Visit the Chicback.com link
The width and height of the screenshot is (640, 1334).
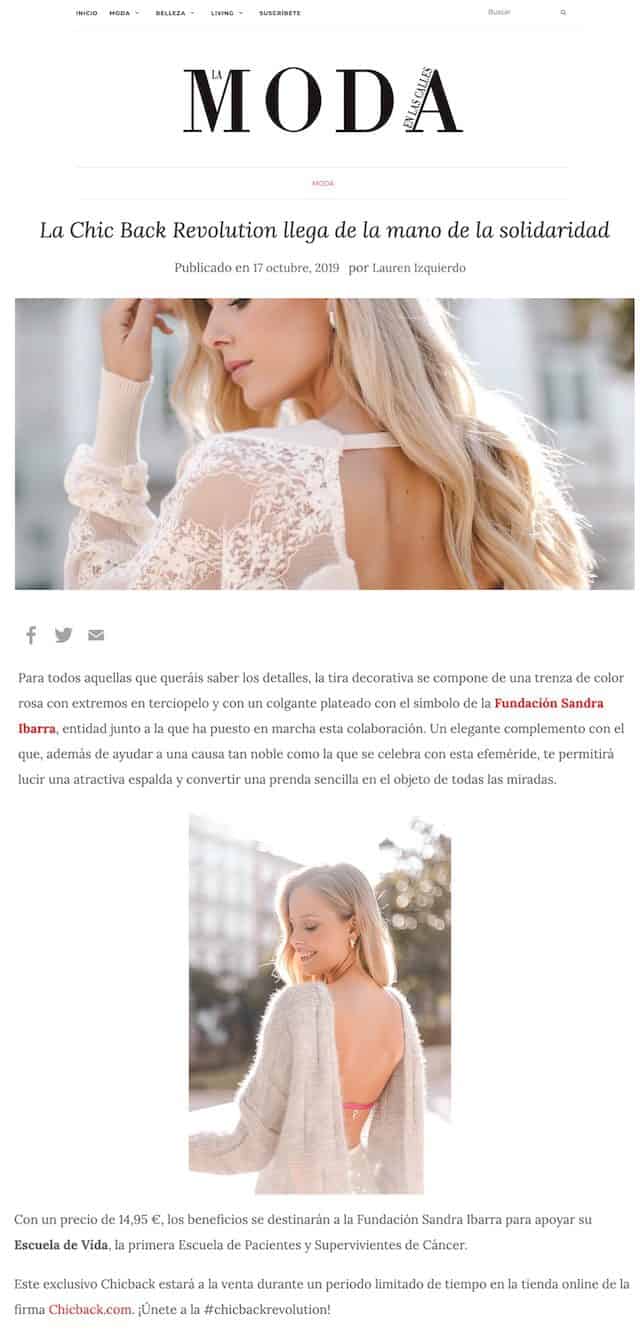tap(91, 1309)
